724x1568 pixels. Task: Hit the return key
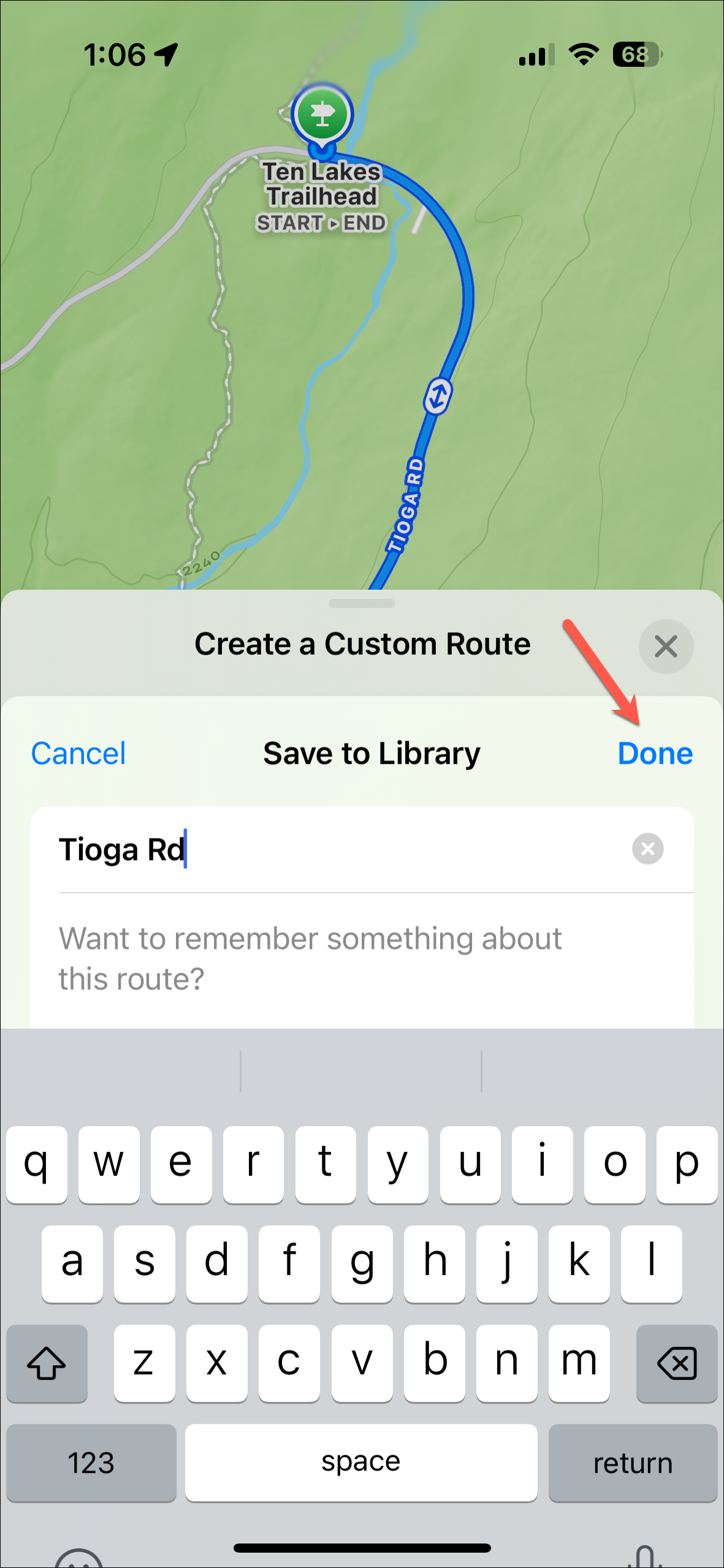point(633,1463)
